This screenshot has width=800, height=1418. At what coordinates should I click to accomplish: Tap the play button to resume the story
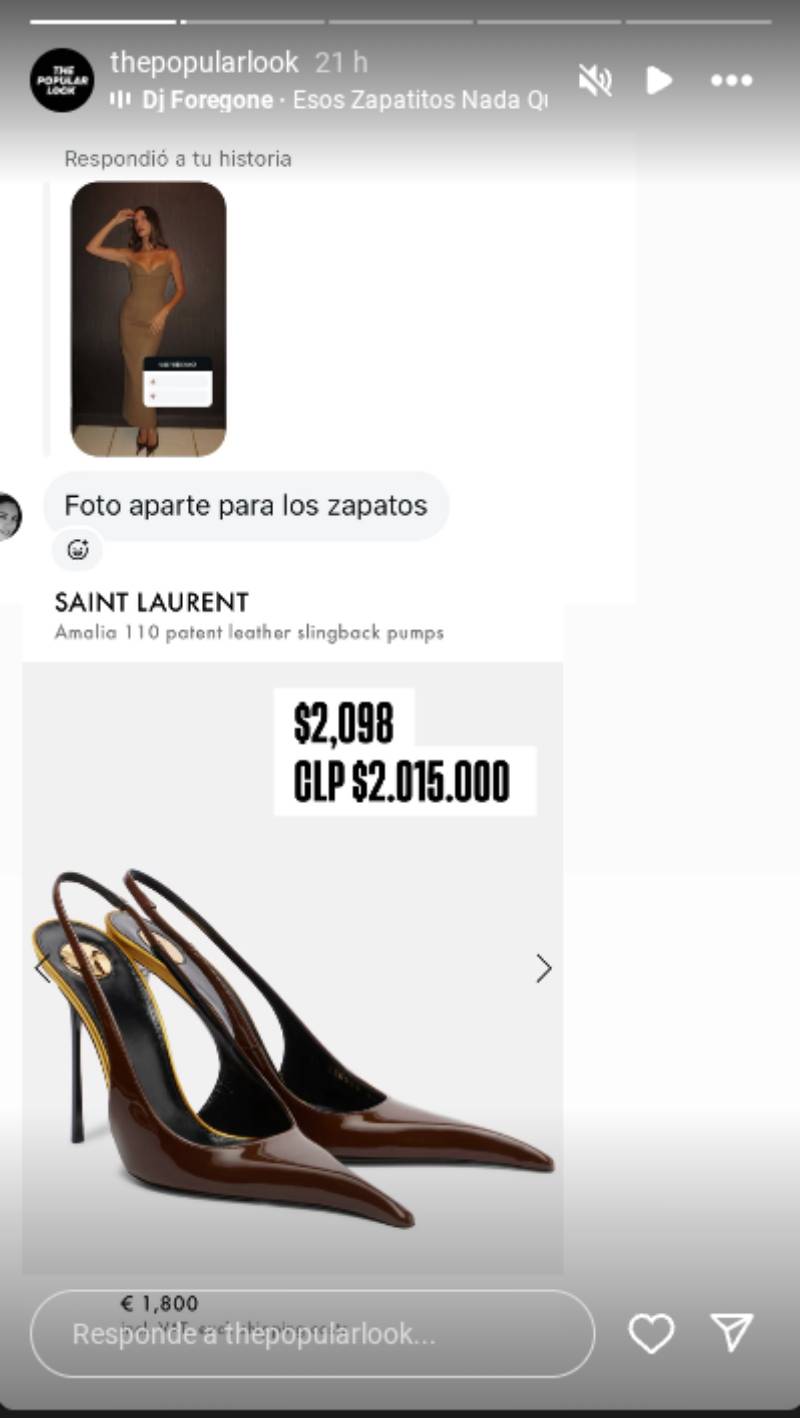(x=659, y=80)
